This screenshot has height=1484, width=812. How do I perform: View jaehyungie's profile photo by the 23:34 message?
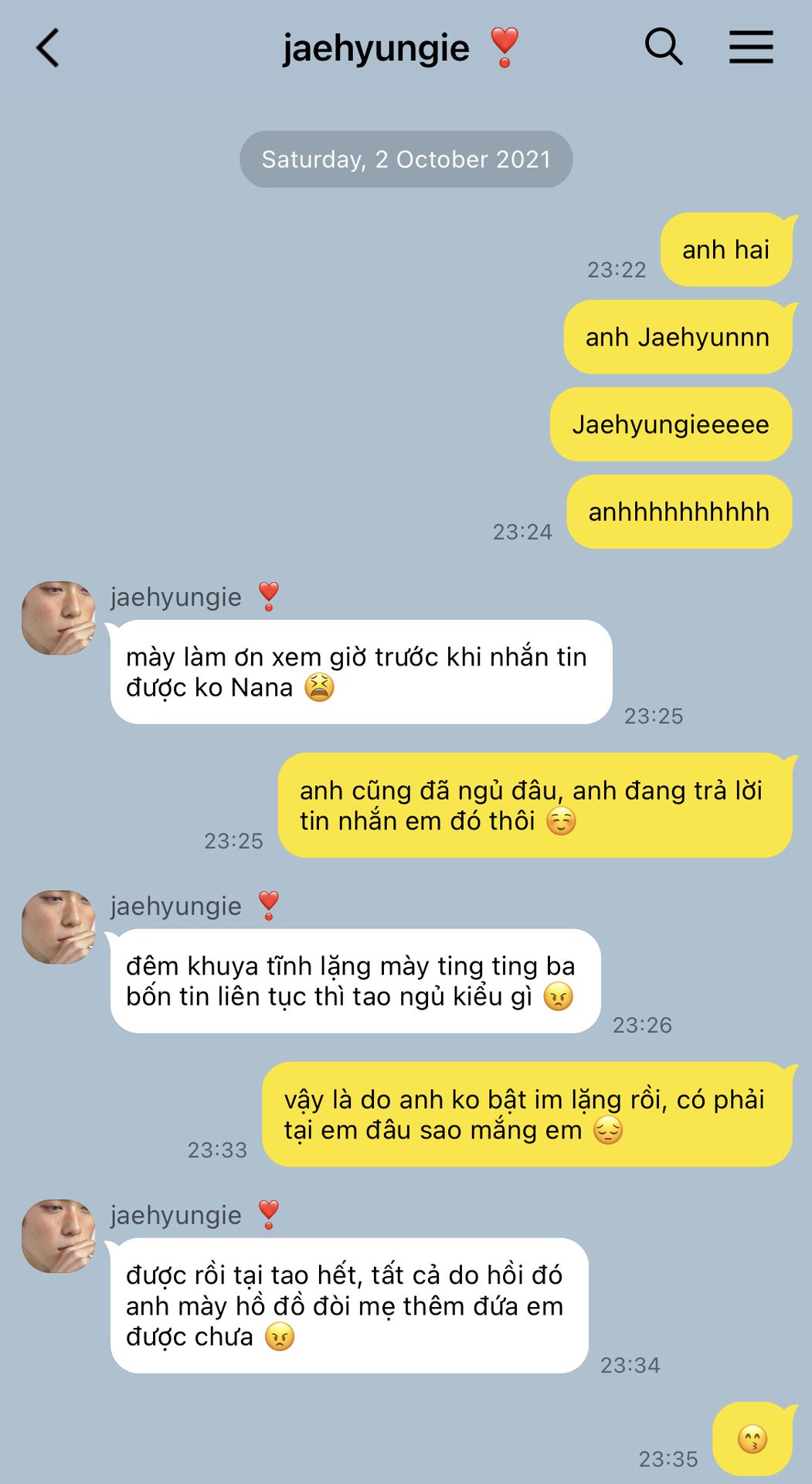59,1237
